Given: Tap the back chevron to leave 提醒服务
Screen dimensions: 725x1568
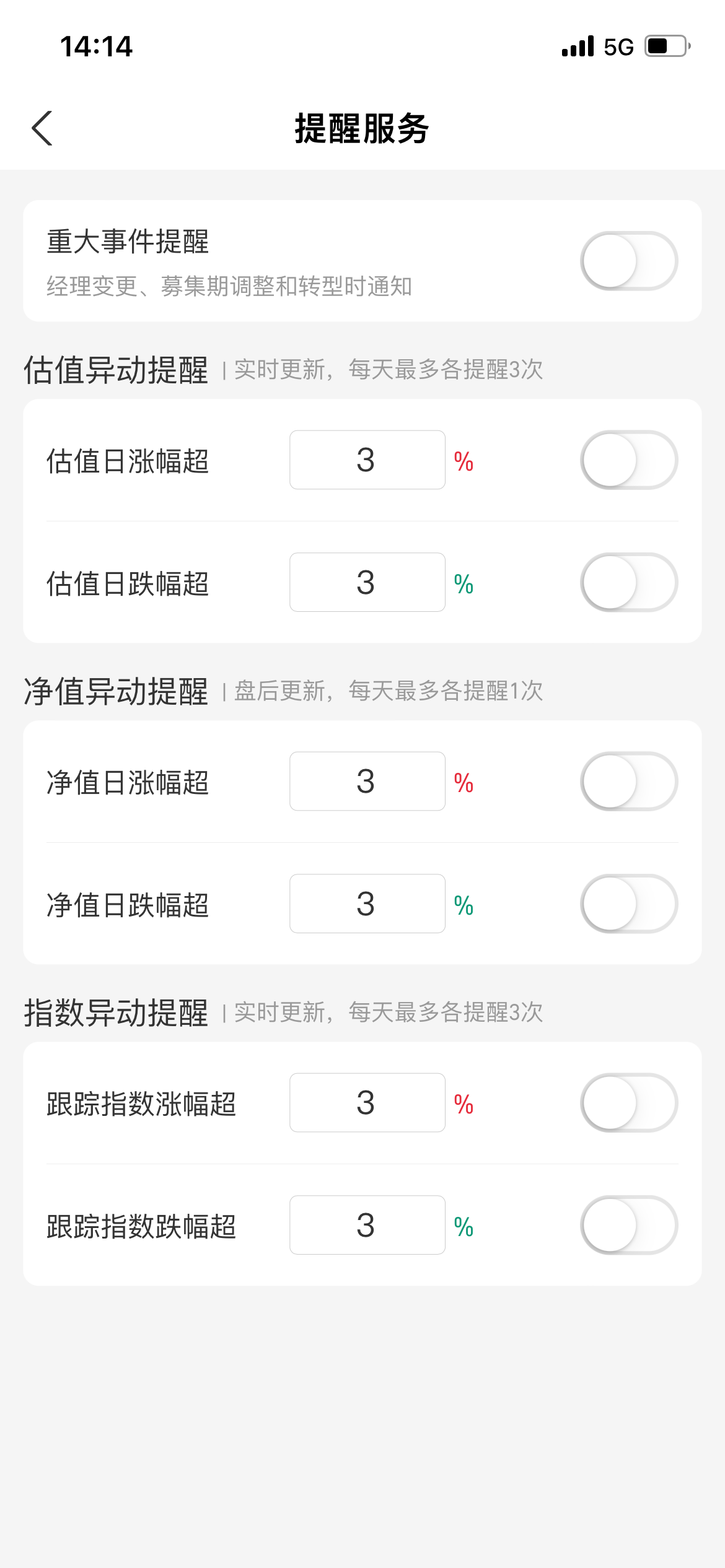Looking at the screenshot, I should [42, 128].
